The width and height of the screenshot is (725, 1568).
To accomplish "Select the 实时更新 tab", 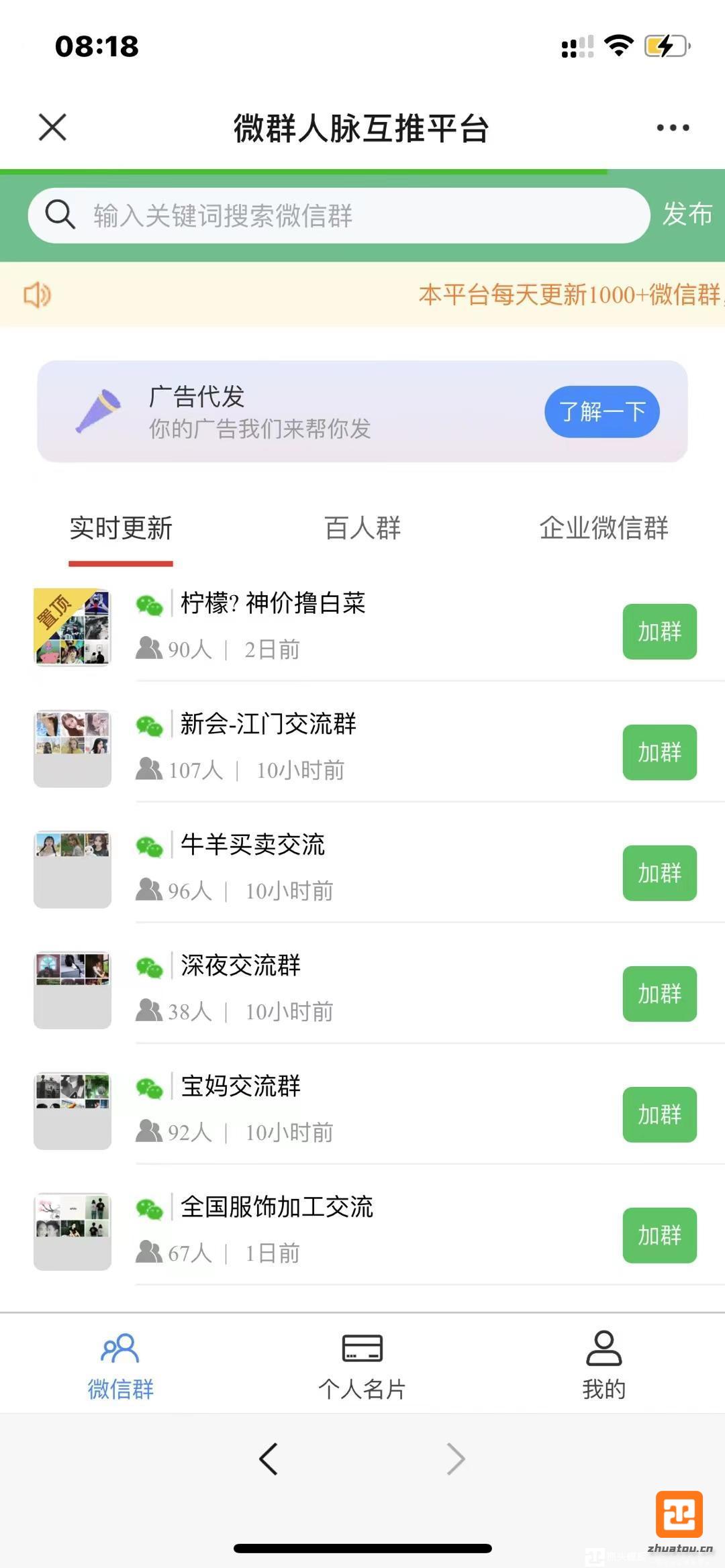I will tap(121, 528).
